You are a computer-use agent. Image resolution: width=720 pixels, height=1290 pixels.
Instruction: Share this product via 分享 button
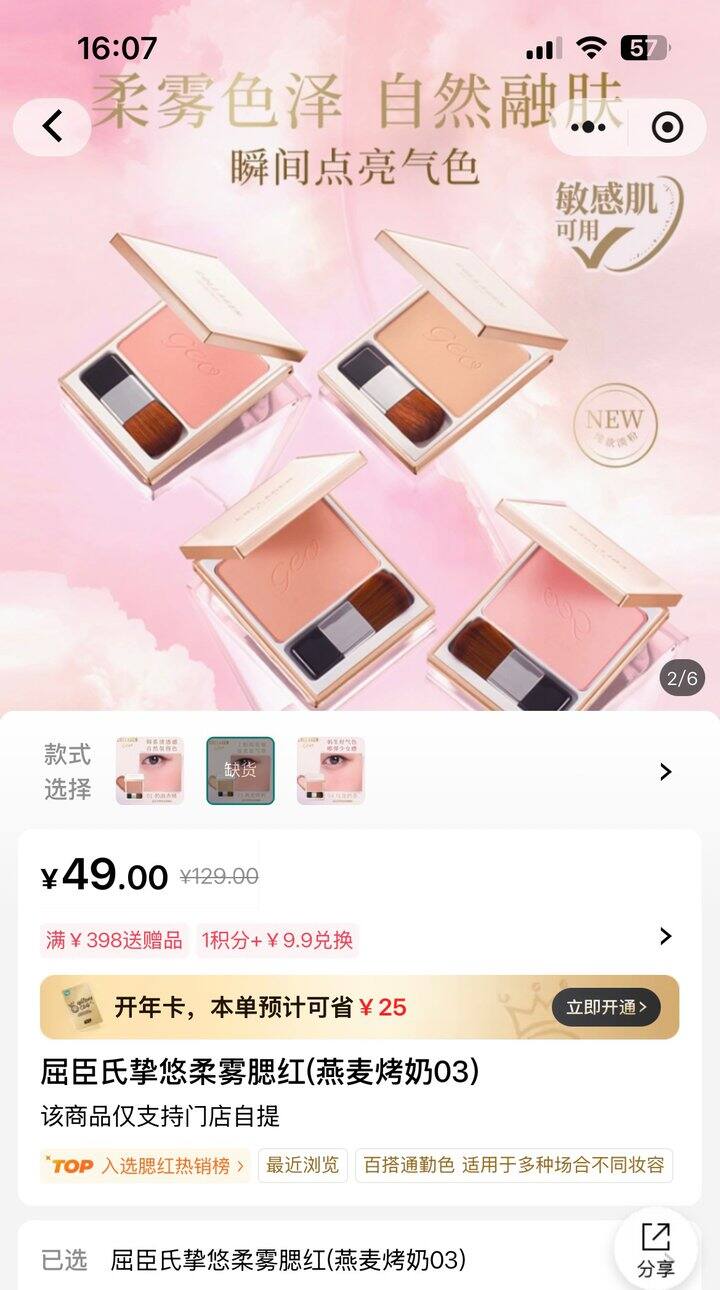656,1248
